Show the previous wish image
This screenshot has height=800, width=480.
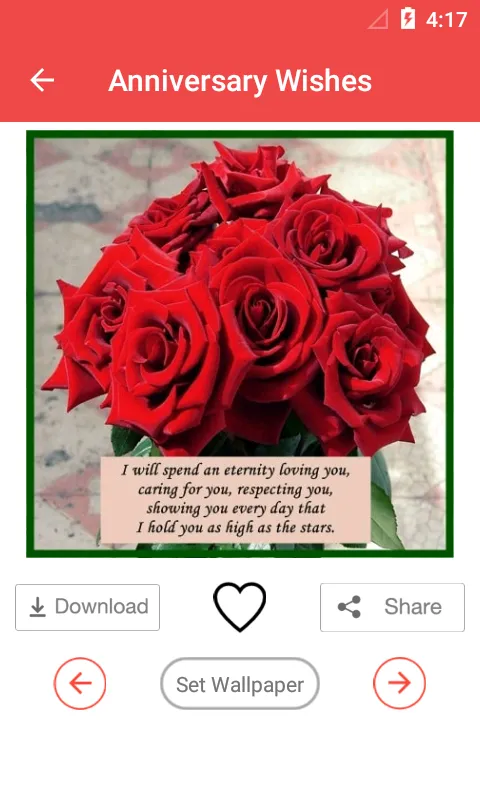[x=80, y=683]
